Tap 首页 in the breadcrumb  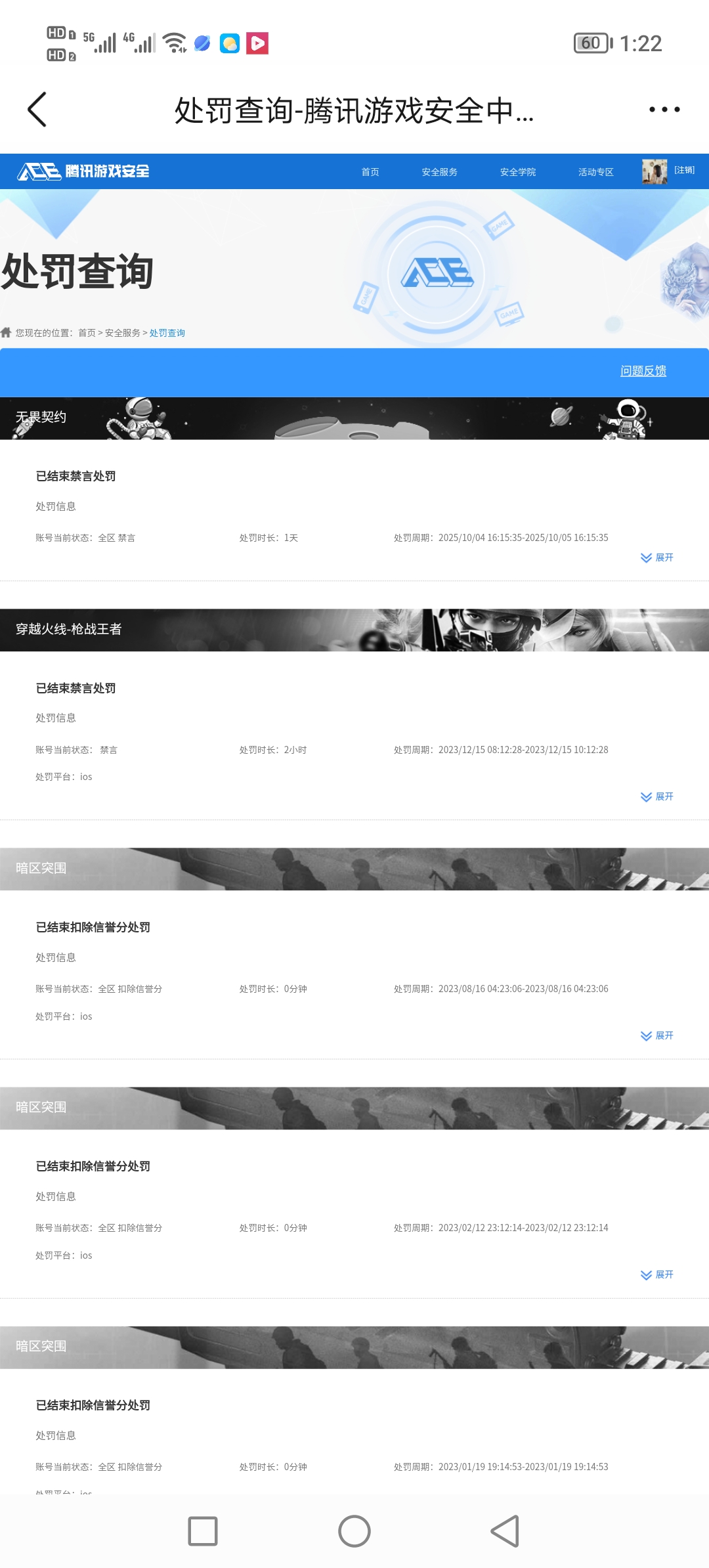point(87,333)
